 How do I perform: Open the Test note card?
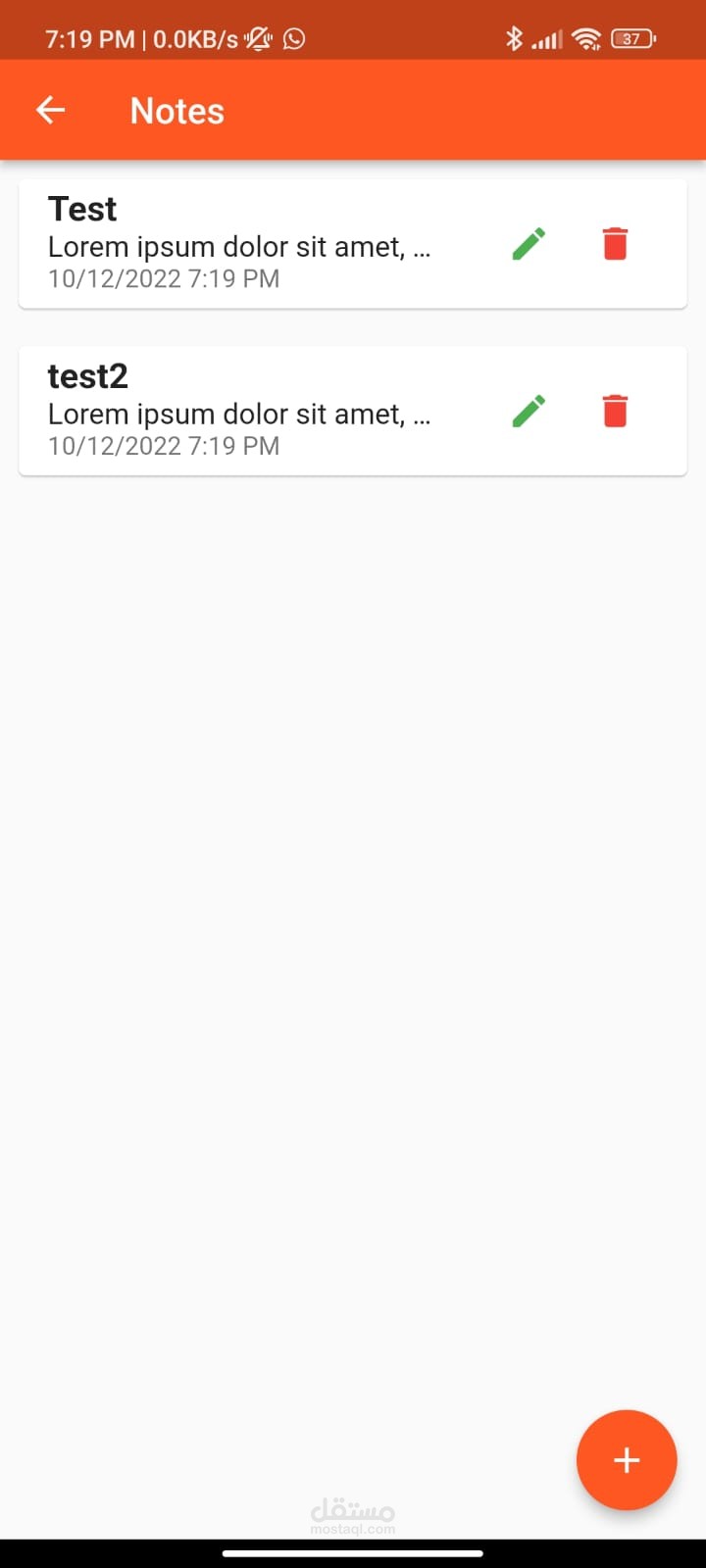[x=245, y=244]
